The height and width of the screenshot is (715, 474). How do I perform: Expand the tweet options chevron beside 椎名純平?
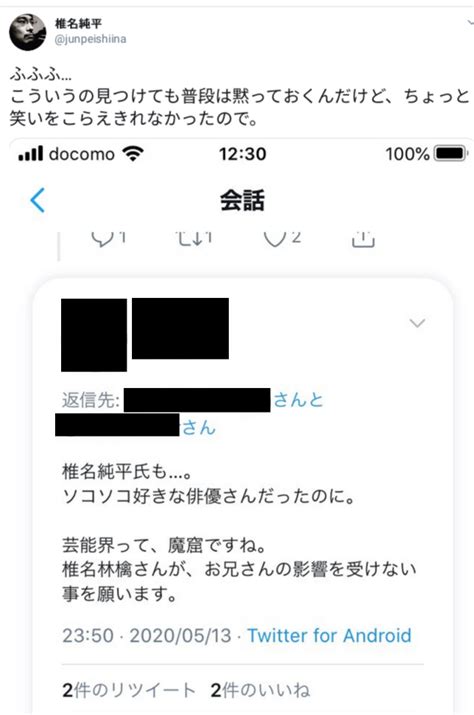coord(470,22)
